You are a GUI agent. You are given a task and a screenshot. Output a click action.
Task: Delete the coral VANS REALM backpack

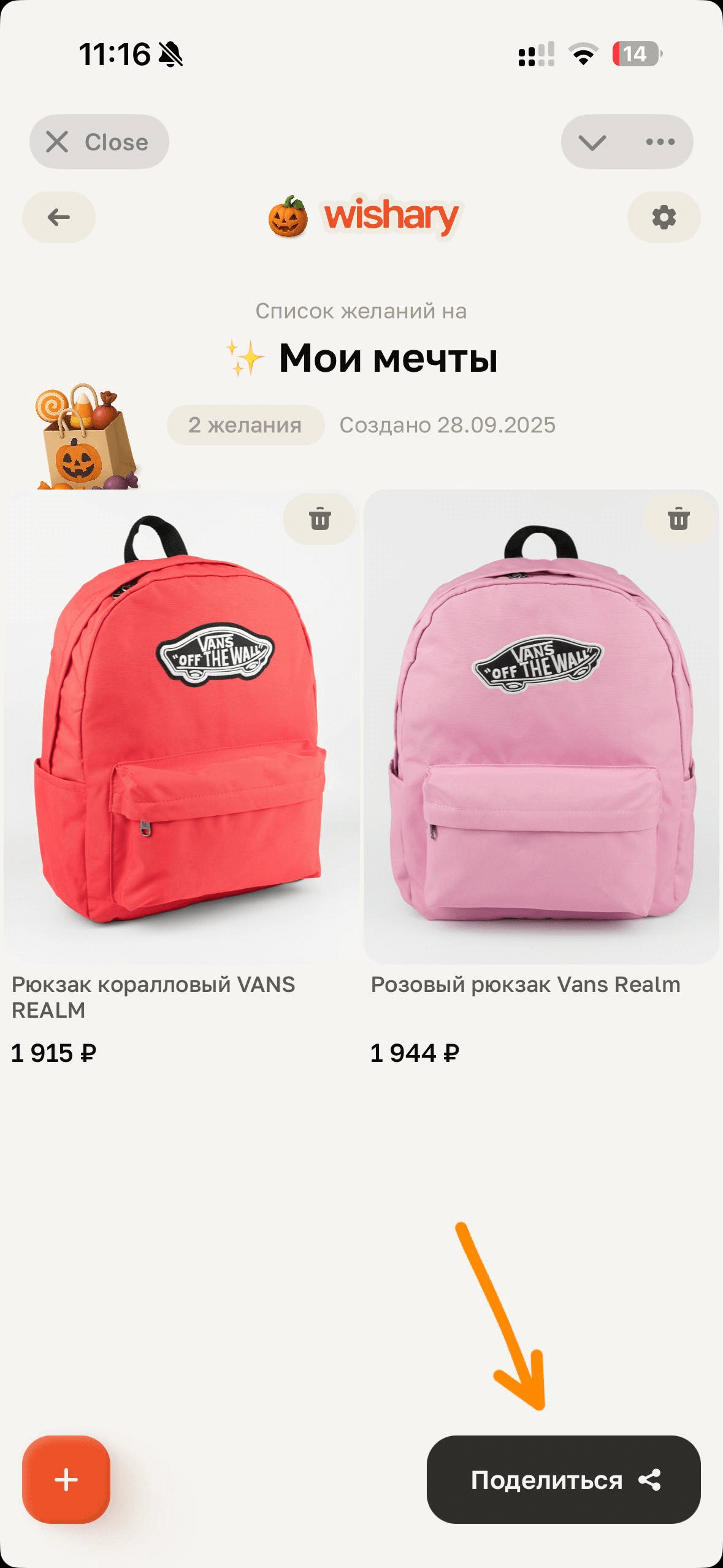319,519
